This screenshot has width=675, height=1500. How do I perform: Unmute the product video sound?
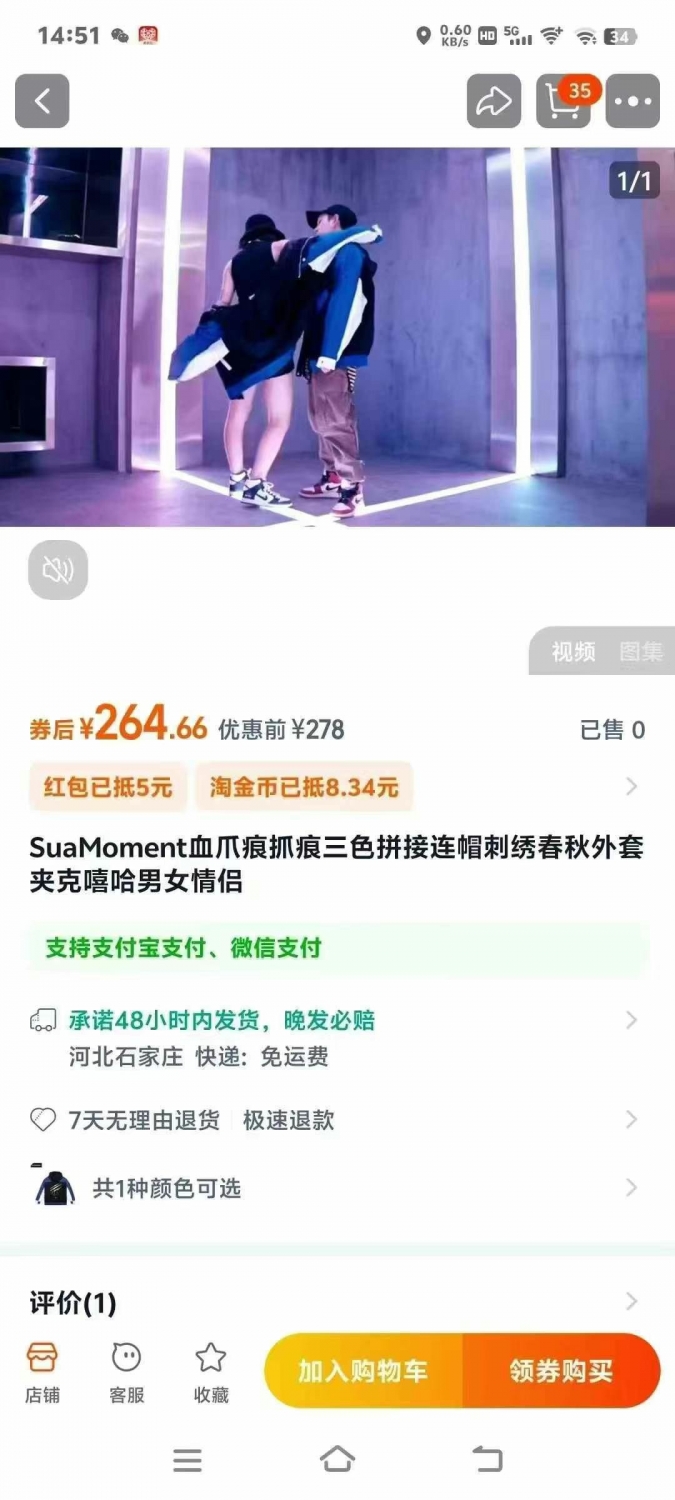point(58,570)
